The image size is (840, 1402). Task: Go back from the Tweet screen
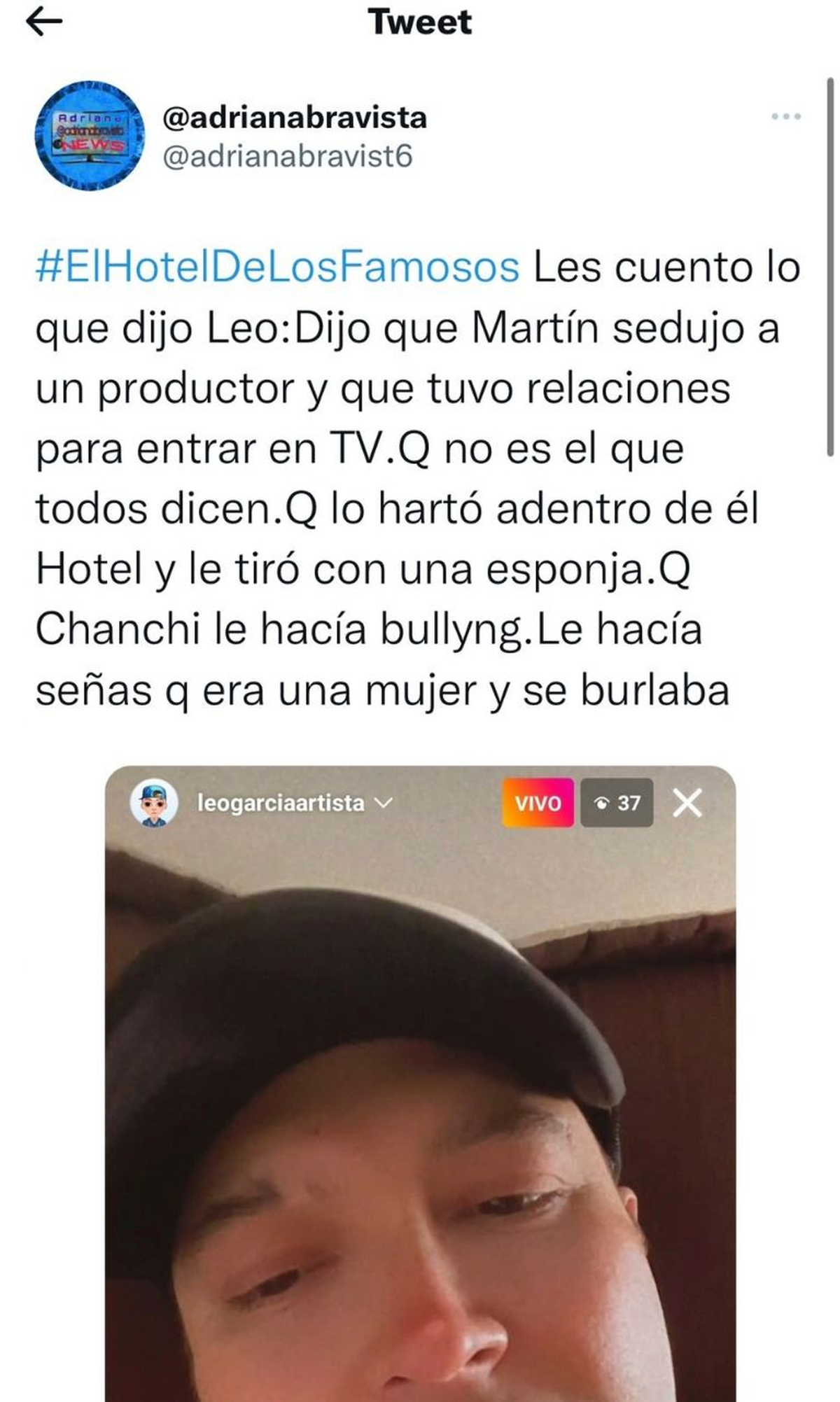coord(44,22)
